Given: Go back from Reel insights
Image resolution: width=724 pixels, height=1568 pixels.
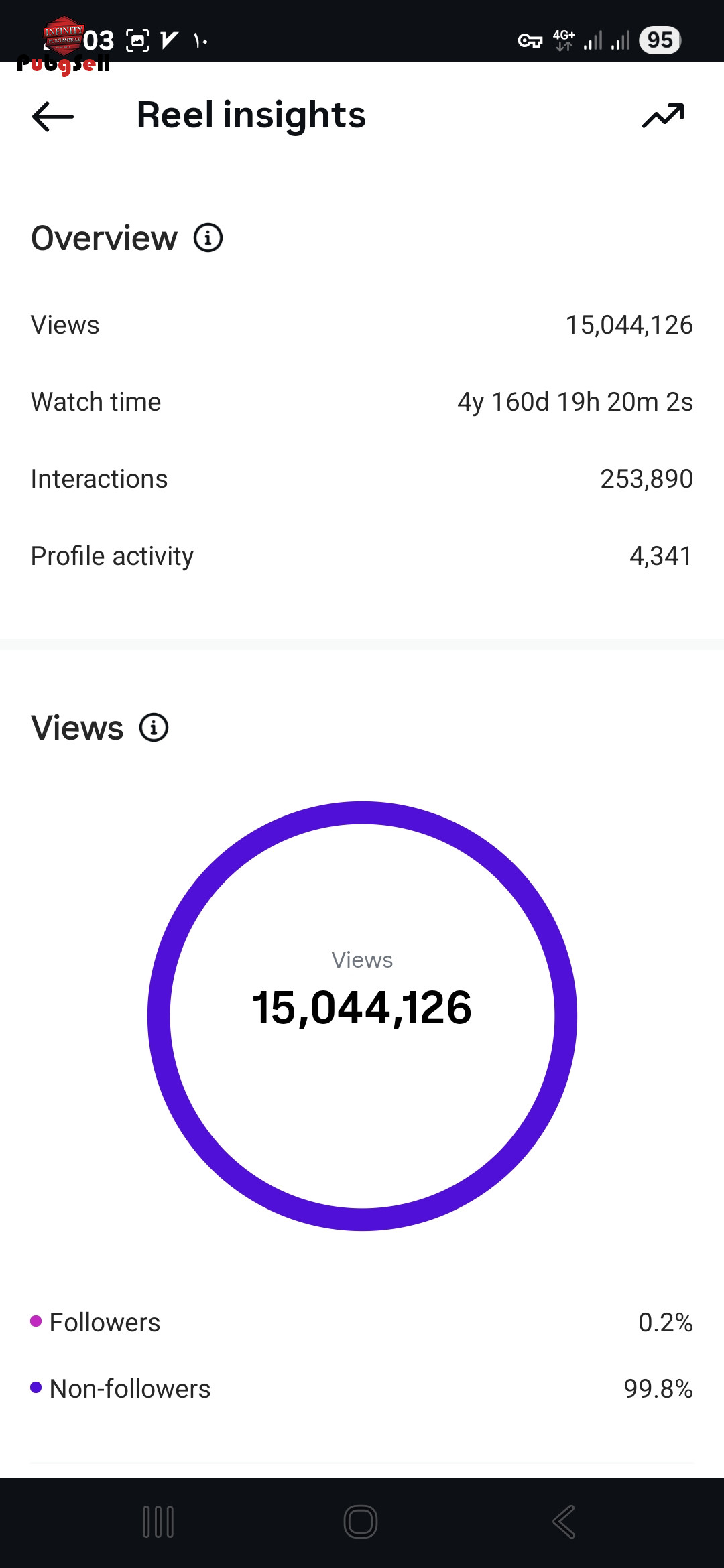Looking at the screenshot, I should [53, 117].
